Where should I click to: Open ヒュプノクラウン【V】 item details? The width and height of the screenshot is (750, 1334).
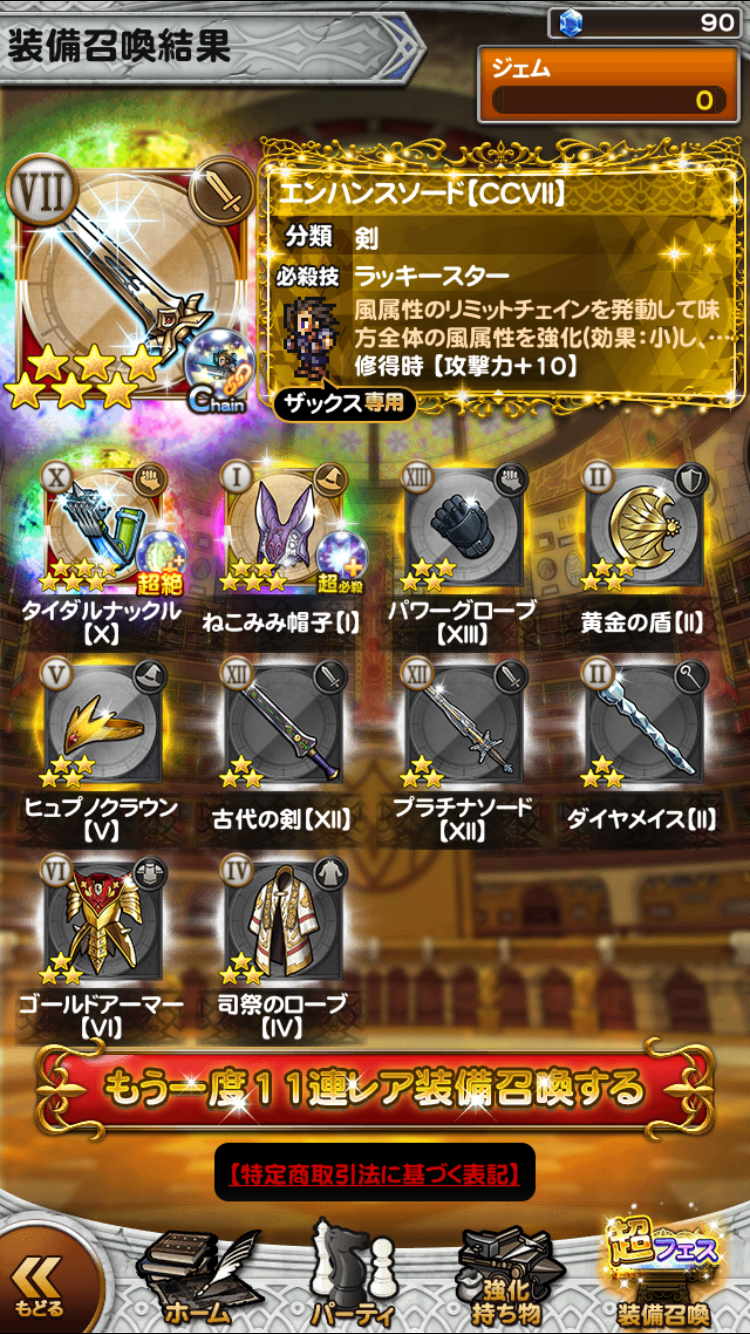tap(103, 720)
